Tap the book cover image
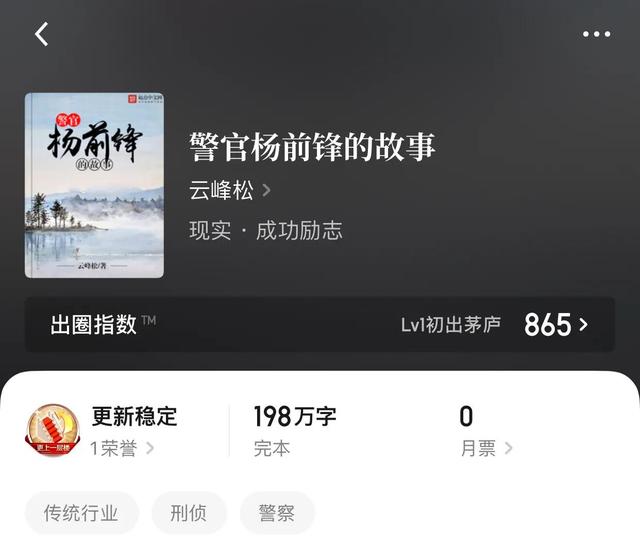Image resolution: width=640 pixels, height=551 pixels. point(94,185)
